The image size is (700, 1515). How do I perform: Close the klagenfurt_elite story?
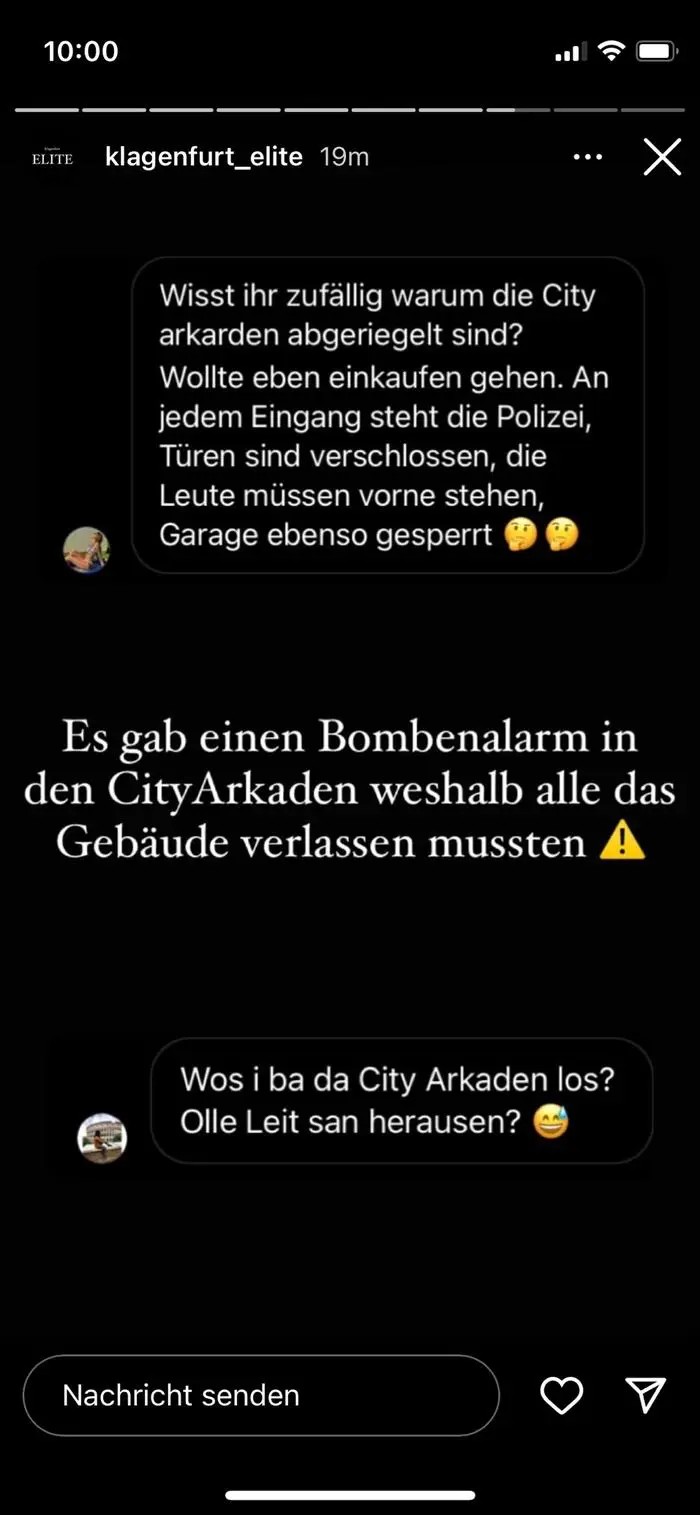pyautogui.click(x=661, y=157)
